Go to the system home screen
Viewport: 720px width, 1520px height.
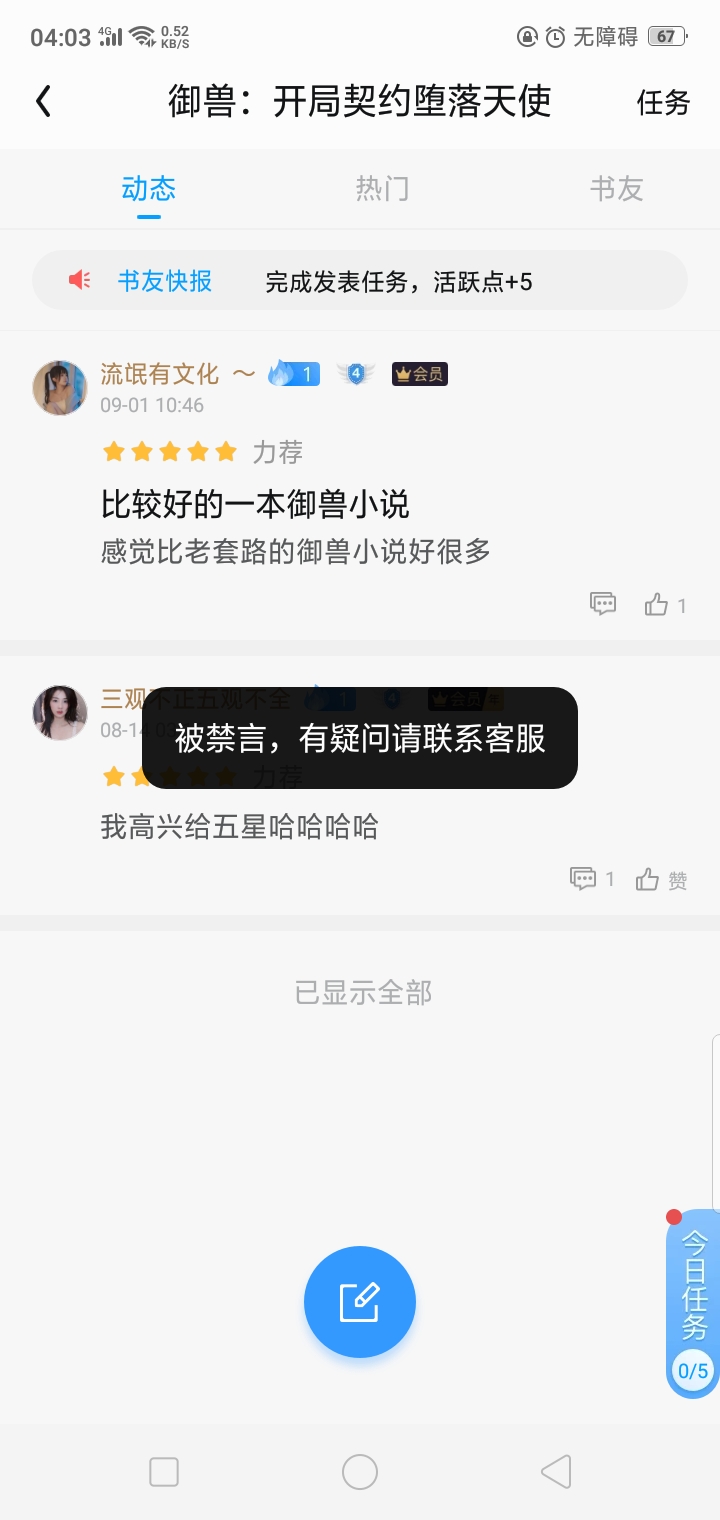pyautogui.click(x=360, y=1472)
